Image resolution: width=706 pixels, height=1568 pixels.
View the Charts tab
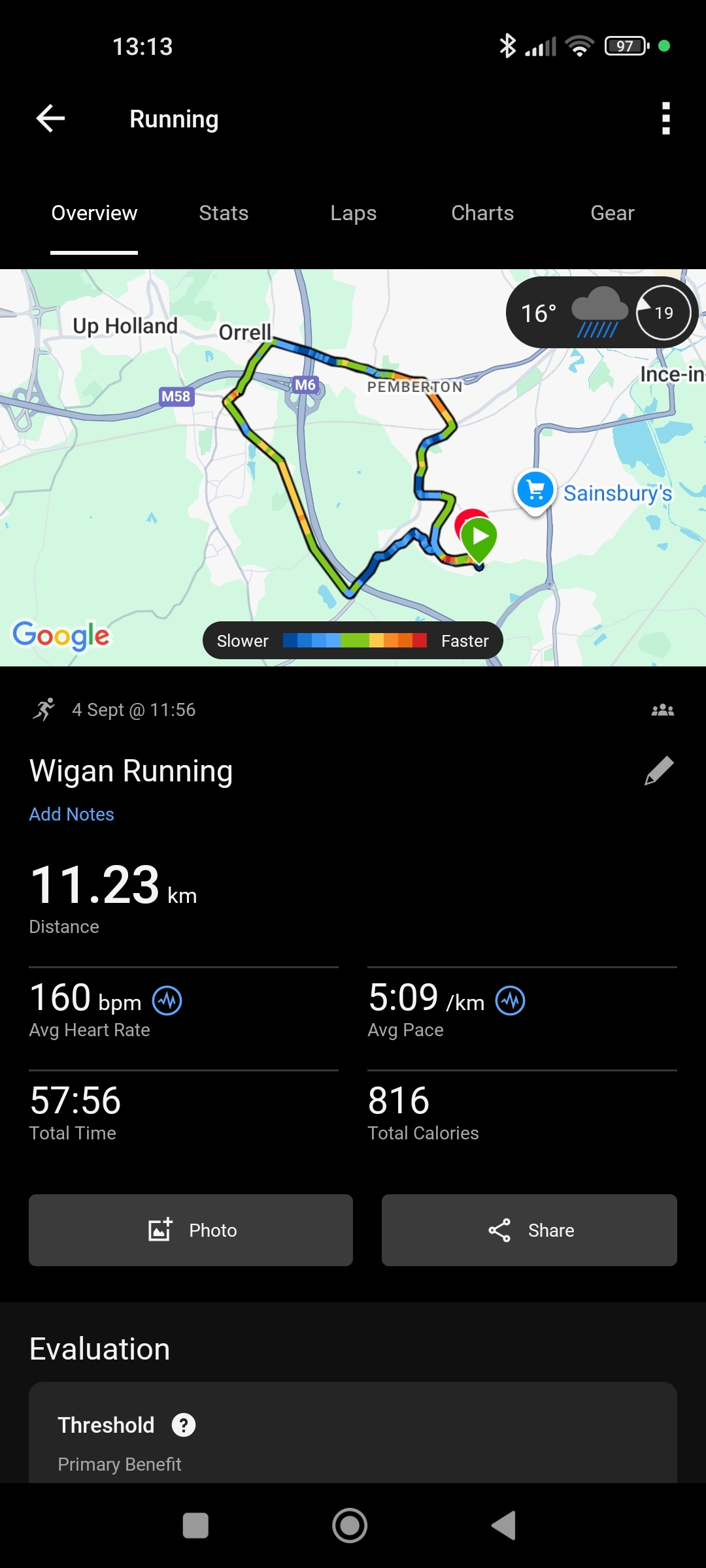coord(482,213)
